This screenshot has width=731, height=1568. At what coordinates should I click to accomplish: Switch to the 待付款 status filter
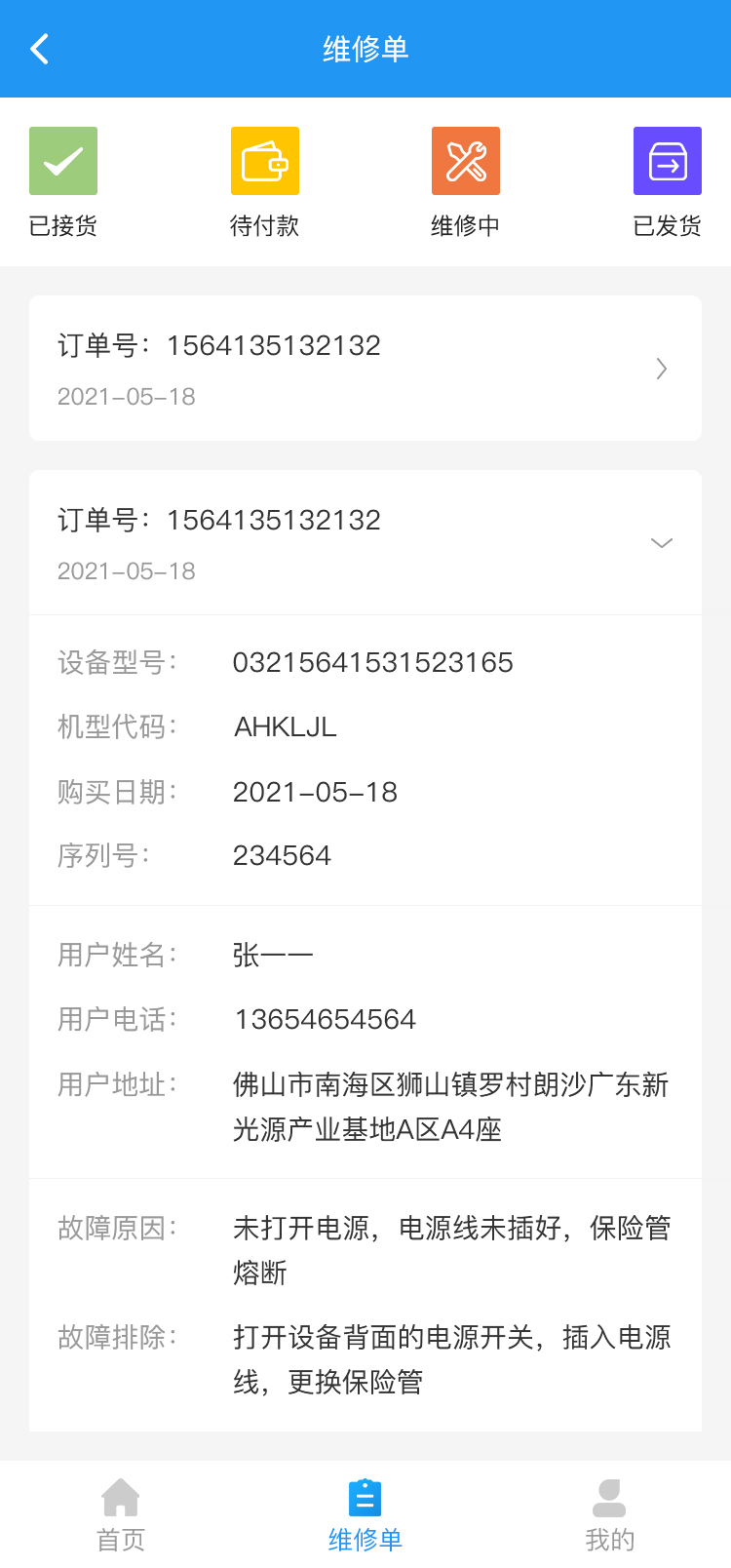coord(264,181)
